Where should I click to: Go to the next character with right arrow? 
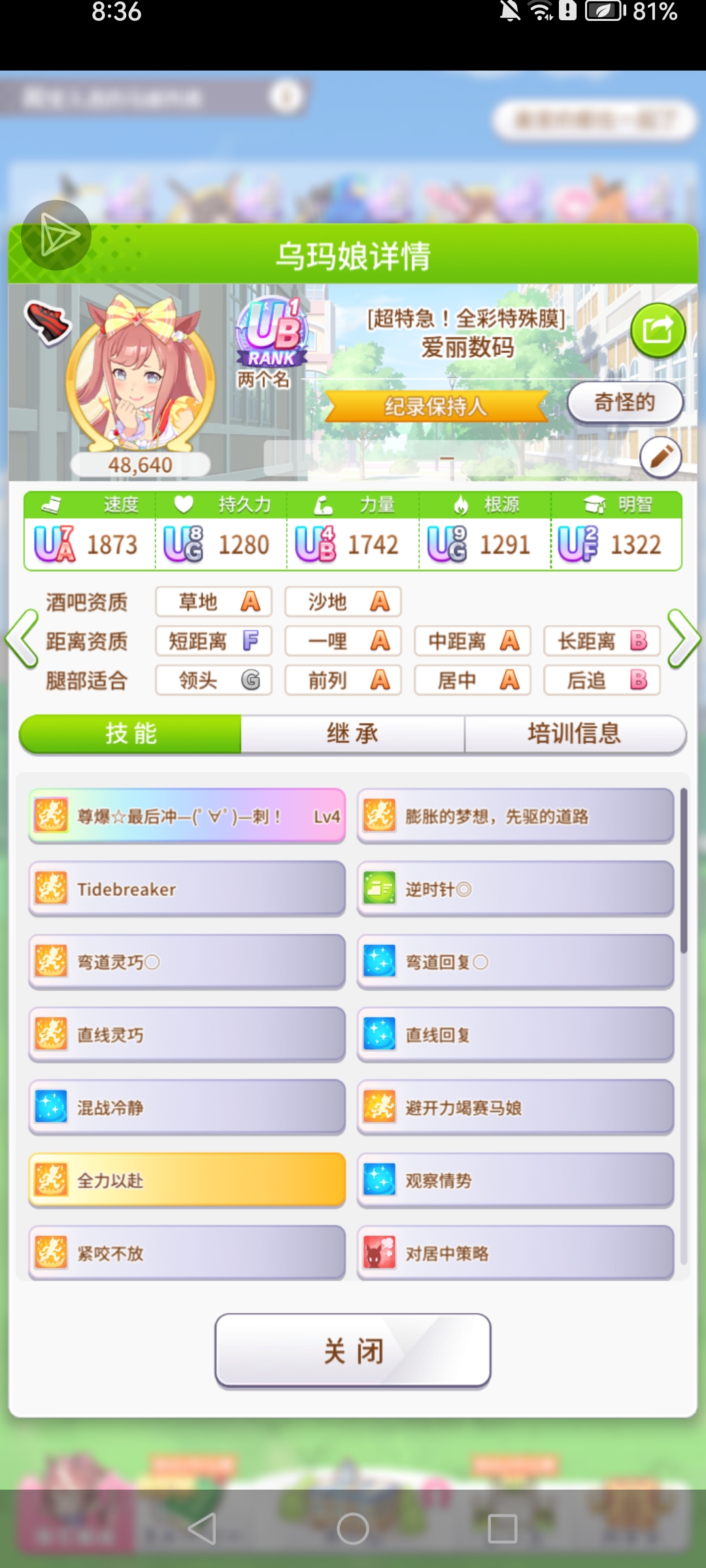point(684,639)
